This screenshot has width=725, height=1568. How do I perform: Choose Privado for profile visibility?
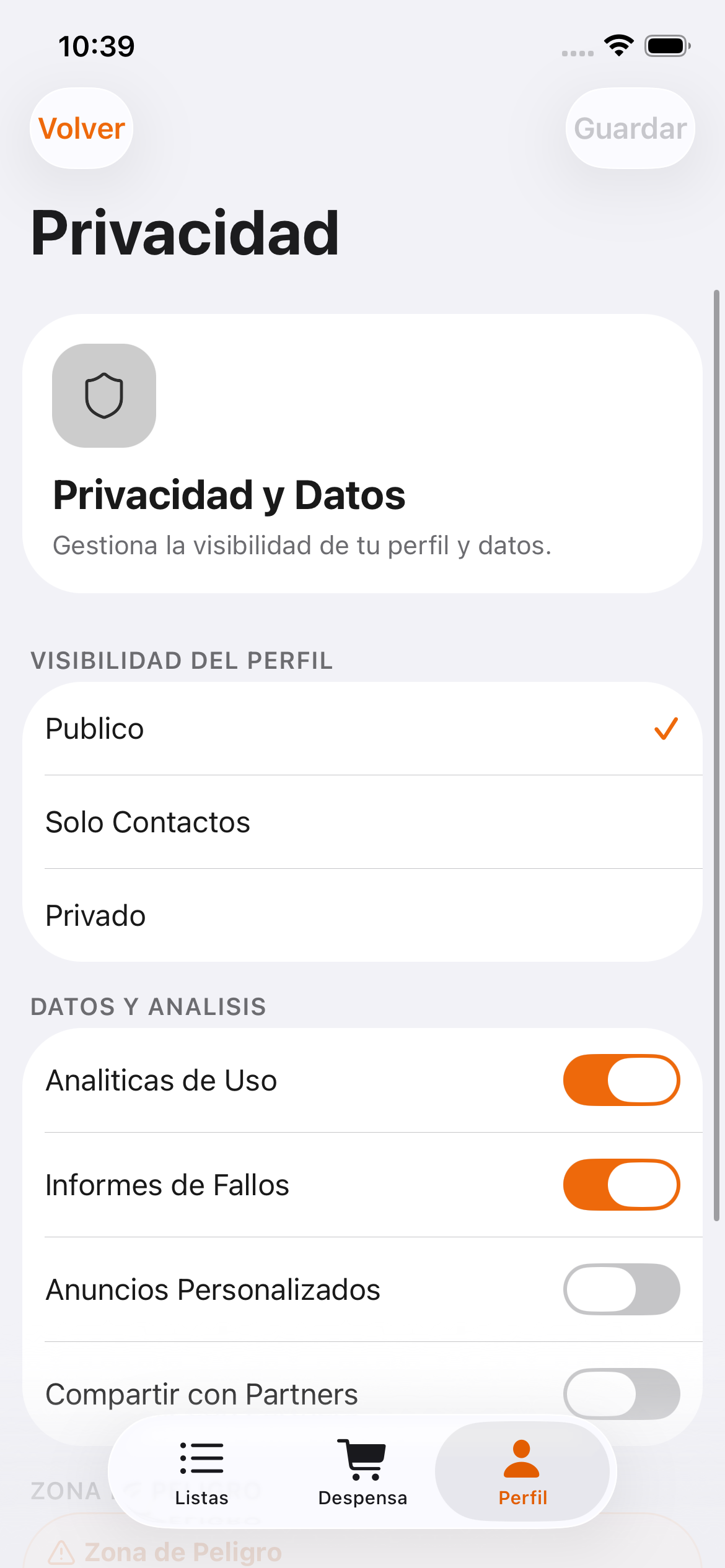pos(362,915)
